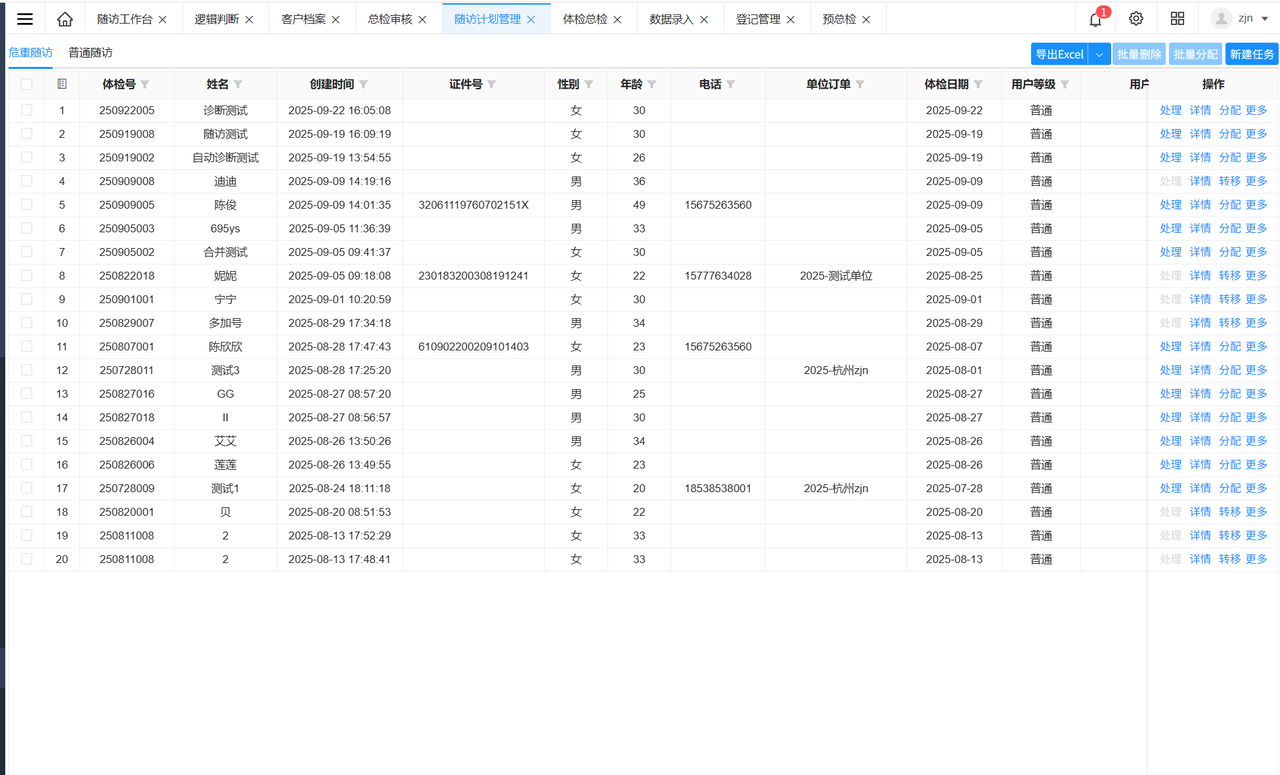Click 转移 in 迪迪's row
This screenshot has width=1280, height=775.
click(x=1229, y=181)
